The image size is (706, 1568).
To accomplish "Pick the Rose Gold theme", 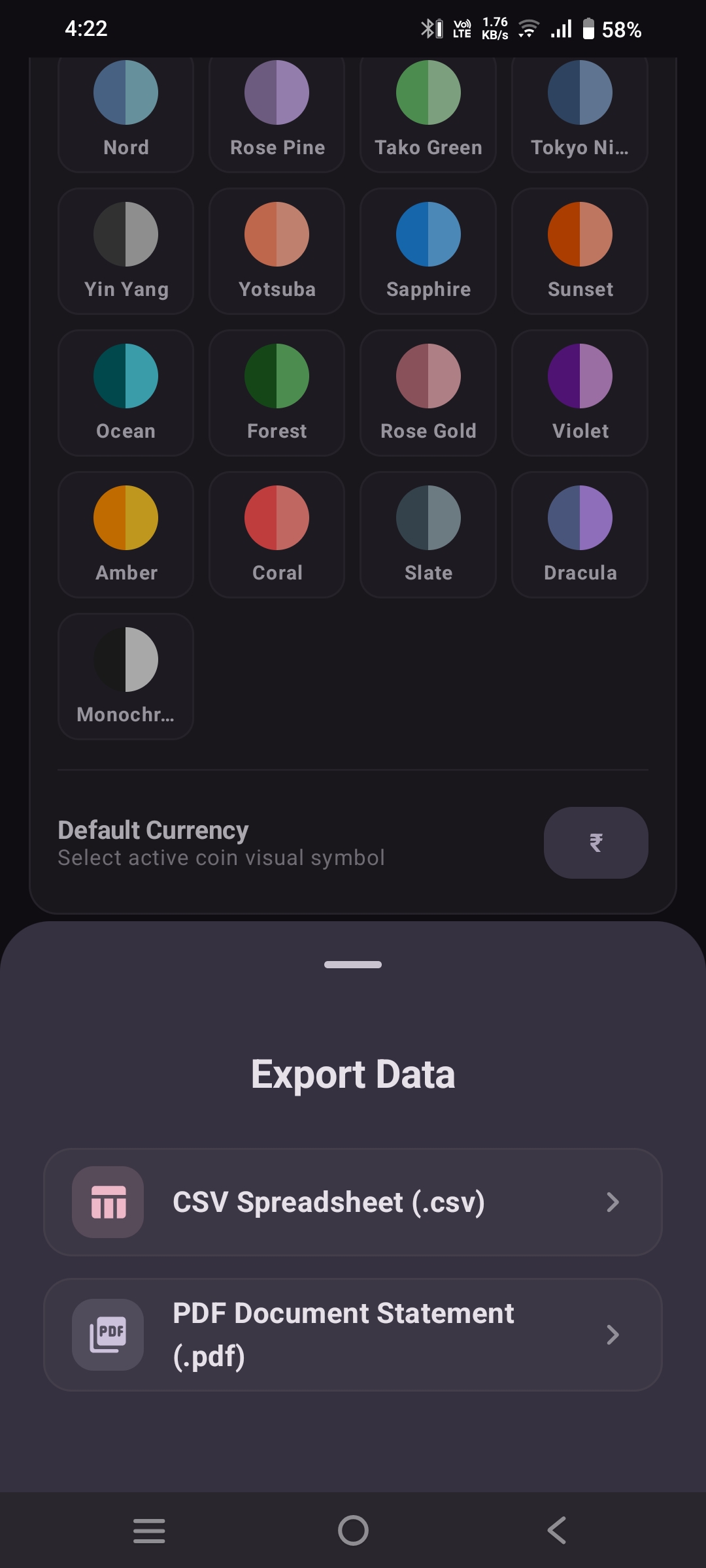I will click(x=428, y=393).
